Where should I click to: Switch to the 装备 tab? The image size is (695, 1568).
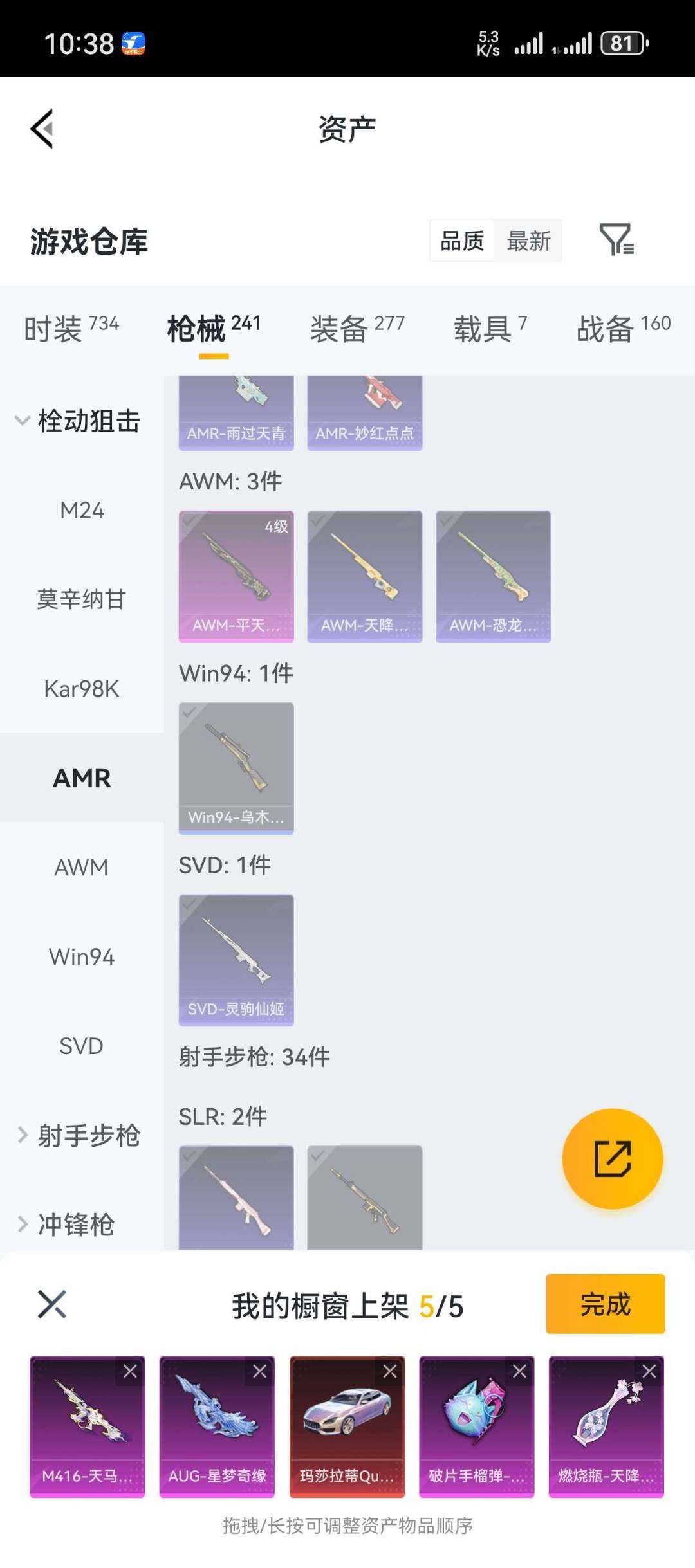357,328
